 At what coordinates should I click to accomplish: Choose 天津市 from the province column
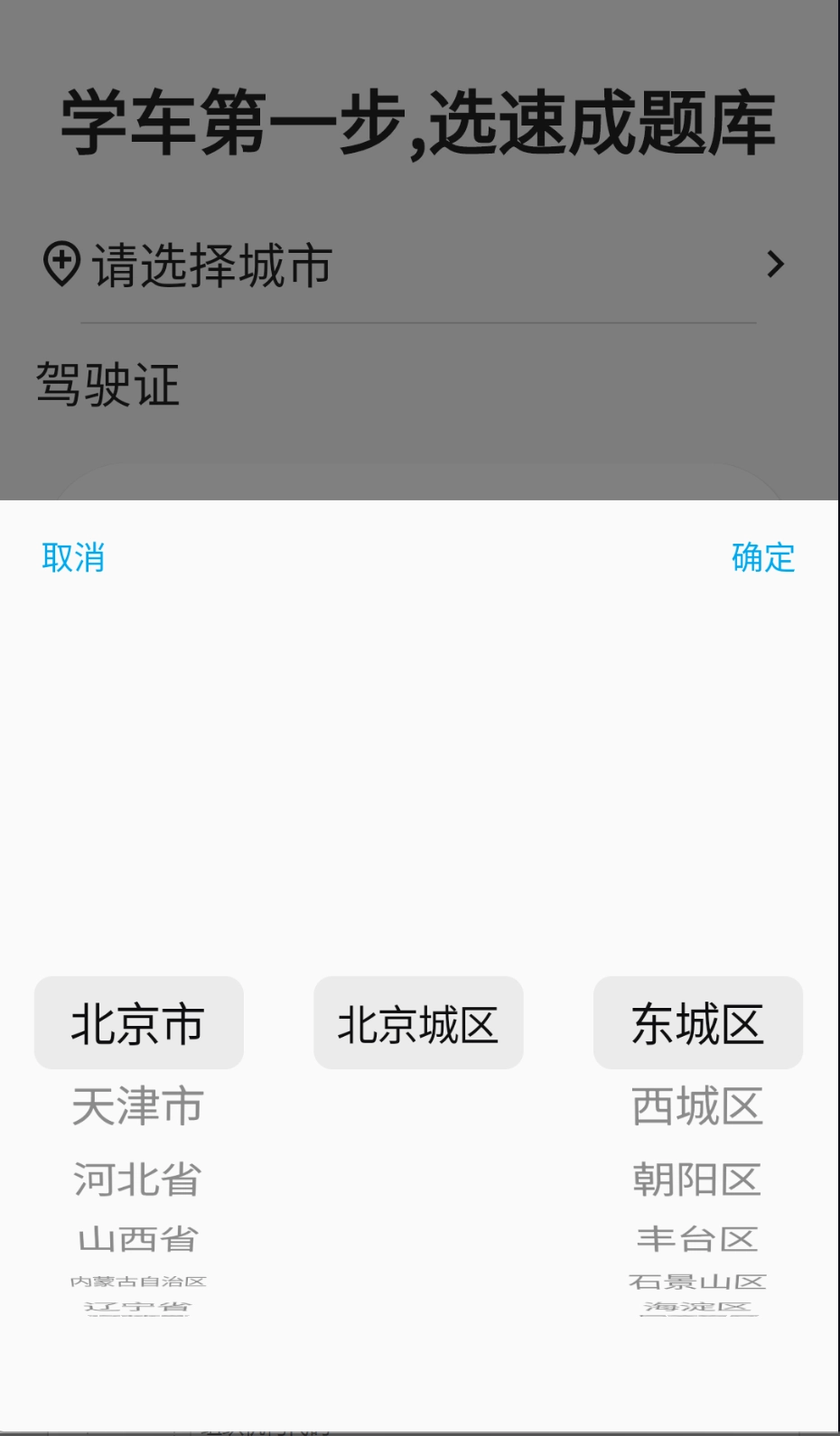pyautogui.click(x=137, y=1105)
